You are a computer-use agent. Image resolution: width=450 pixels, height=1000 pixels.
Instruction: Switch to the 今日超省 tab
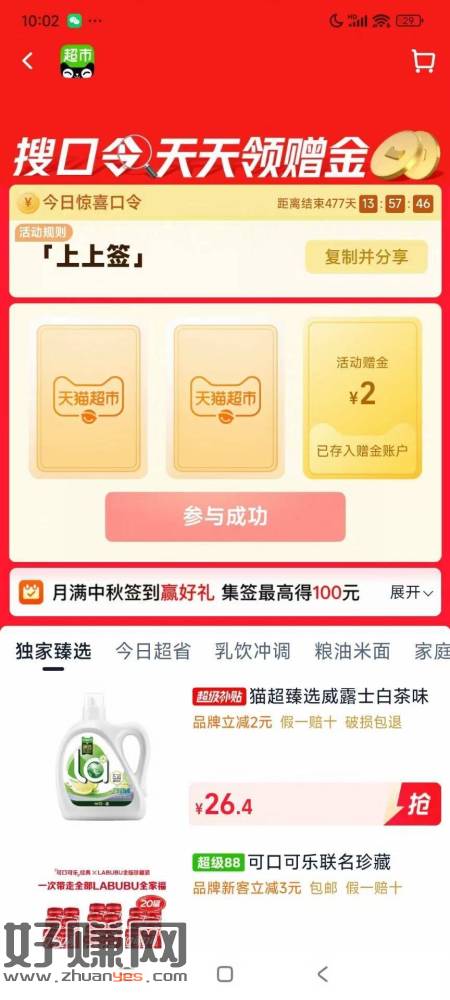(x=153, y=651)
